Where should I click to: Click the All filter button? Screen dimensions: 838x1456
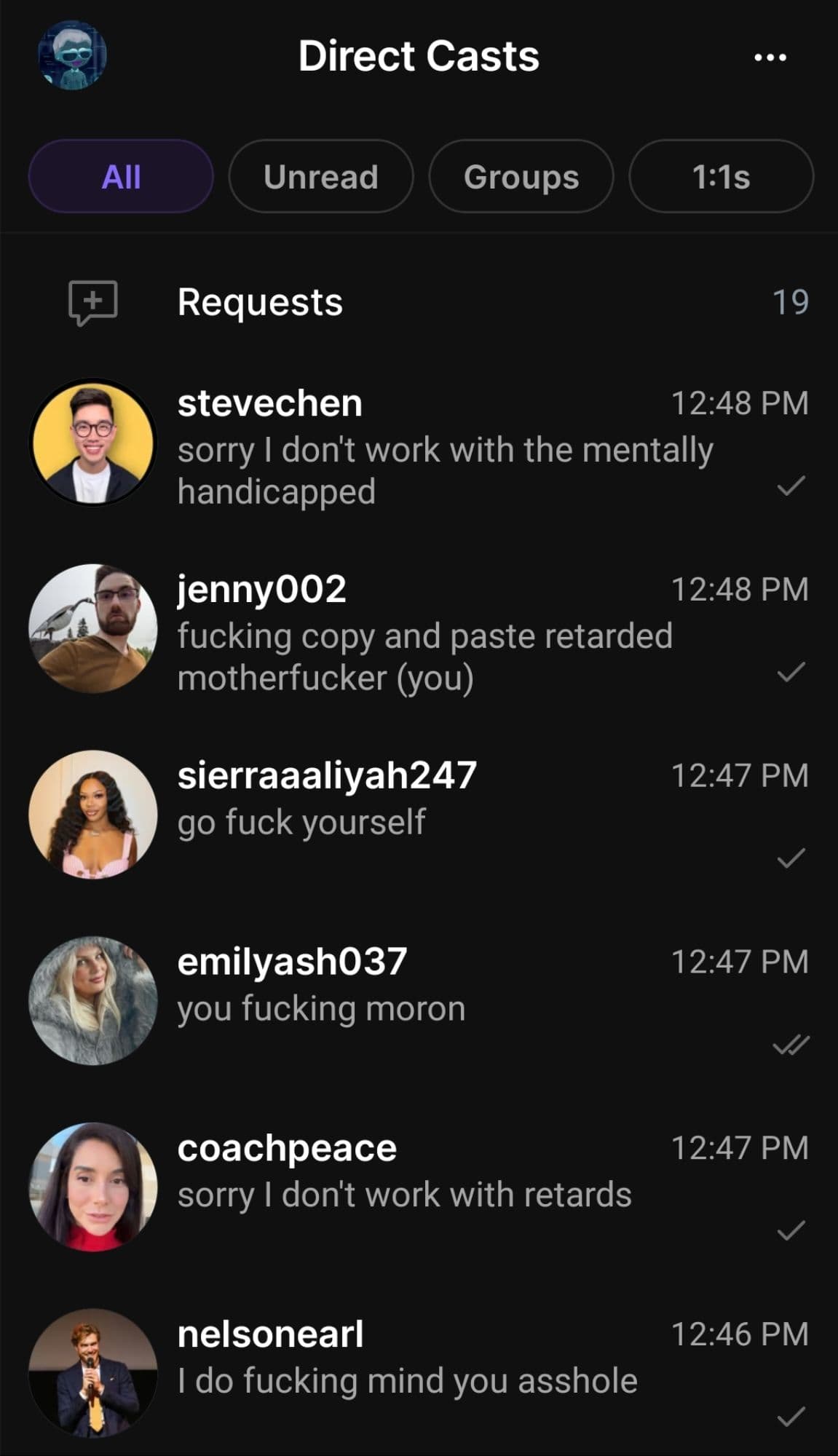point(121,175)
